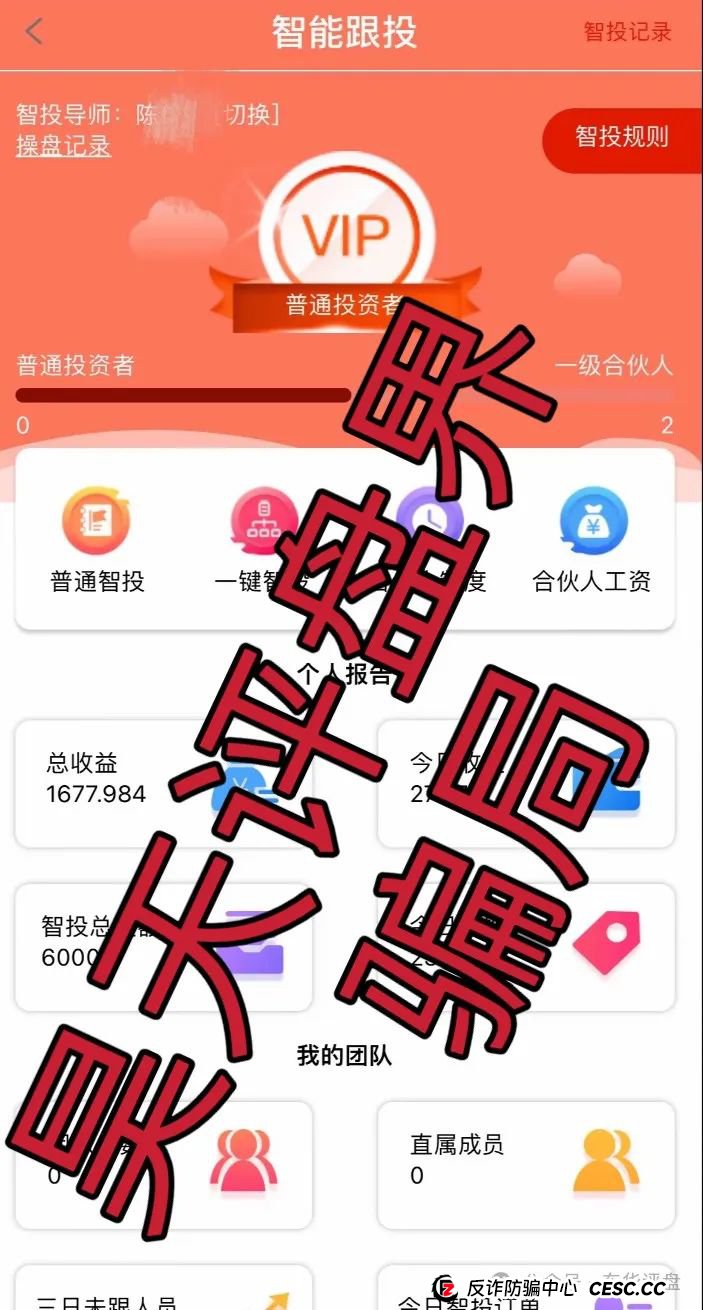This screenshot has width=703, height=1310.
Task: Open 智投记录 in the header
Action: pos(627,32)
